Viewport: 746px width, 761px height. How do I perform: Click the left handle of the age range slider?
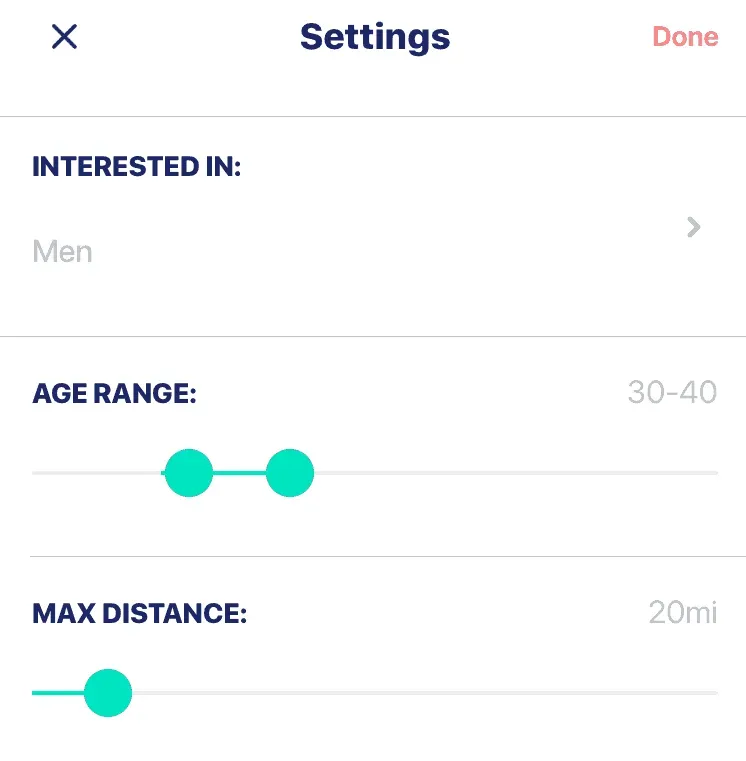tap(188, 472)
